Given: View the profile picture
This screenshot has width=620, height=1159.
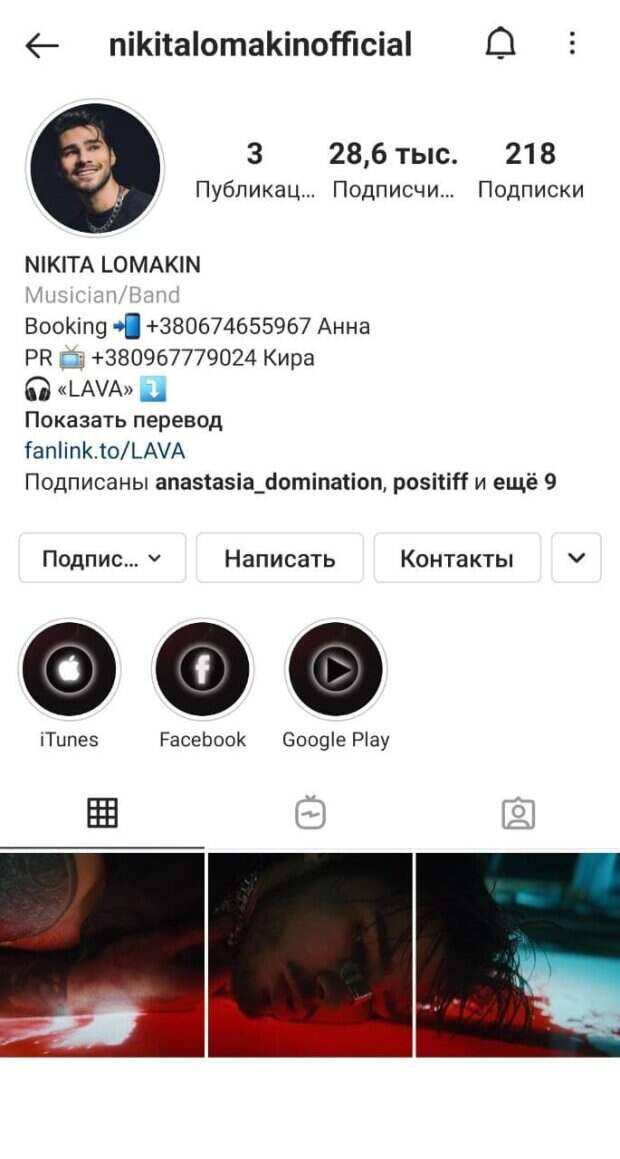Looking at the screenshot, I should pyautogui.click(x=95, y=167).
